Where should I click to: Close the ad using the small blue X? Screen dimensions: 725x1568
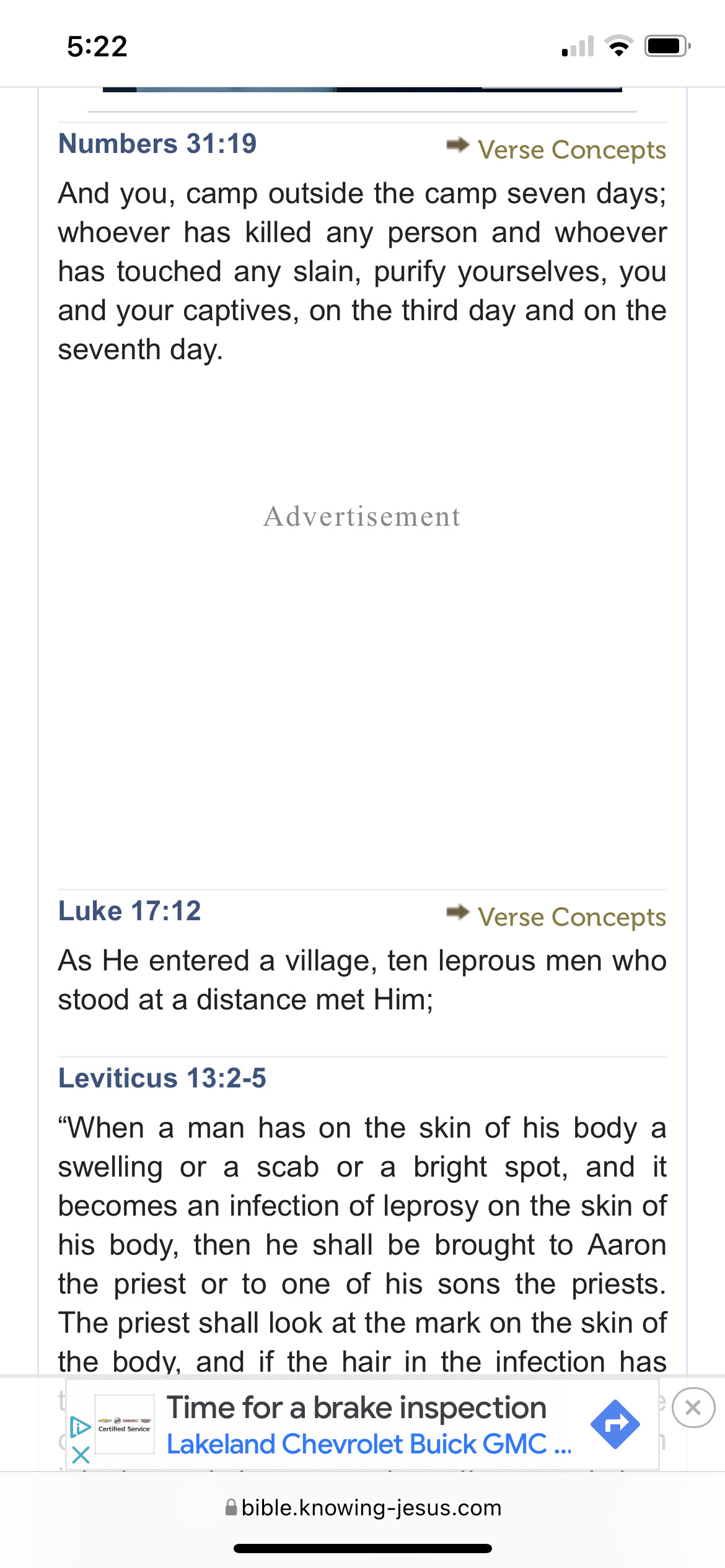[81, 1455]
